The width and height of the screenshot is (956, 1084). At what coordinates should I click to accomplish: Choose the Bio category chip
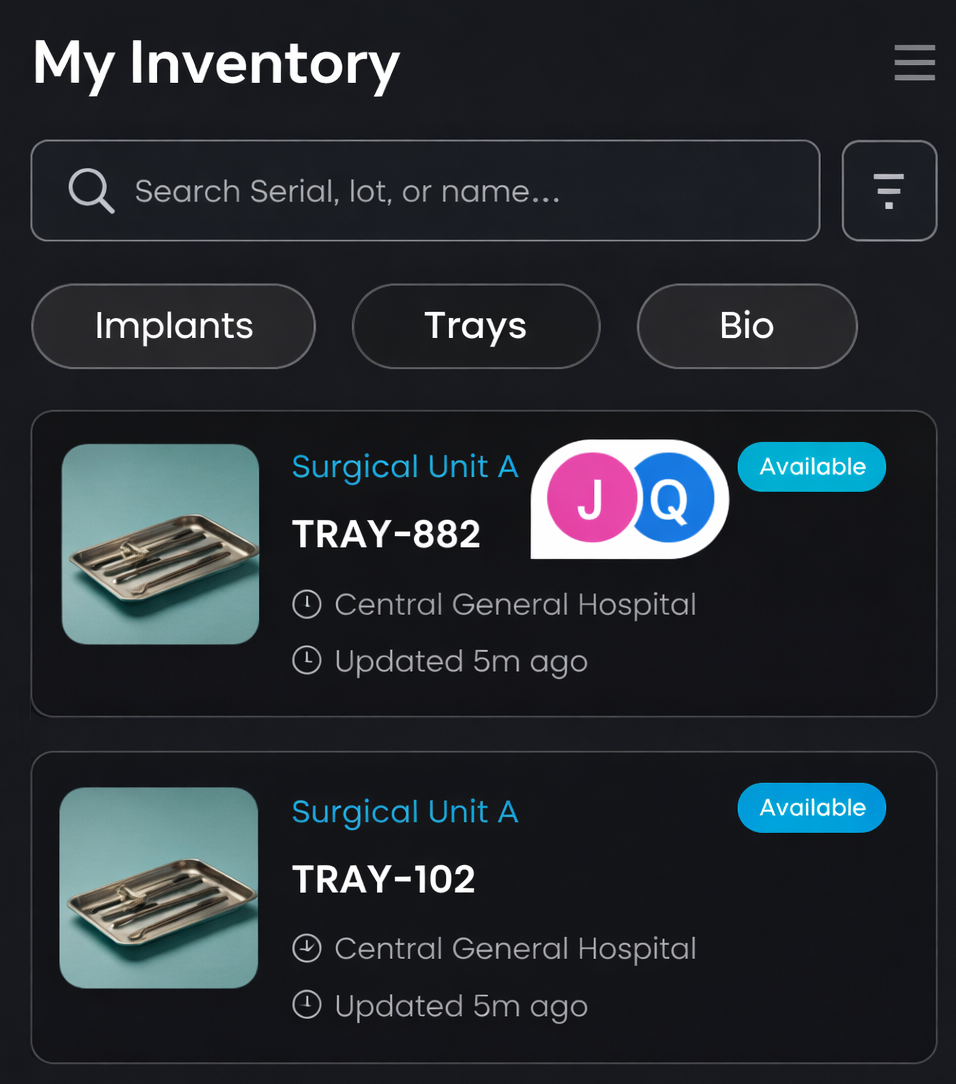[747, 326]
